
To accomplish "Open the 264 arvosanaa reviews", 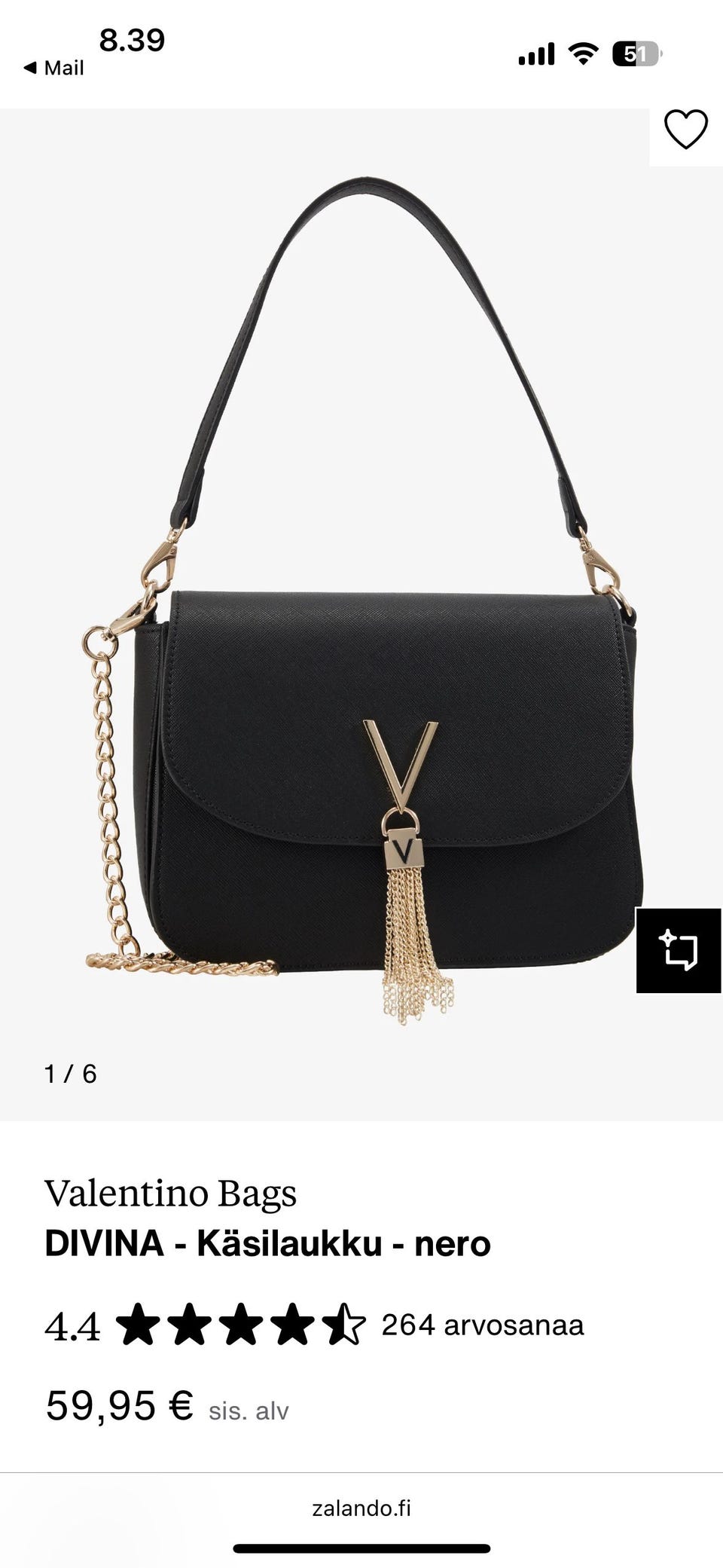I will tap(482, 1325).
